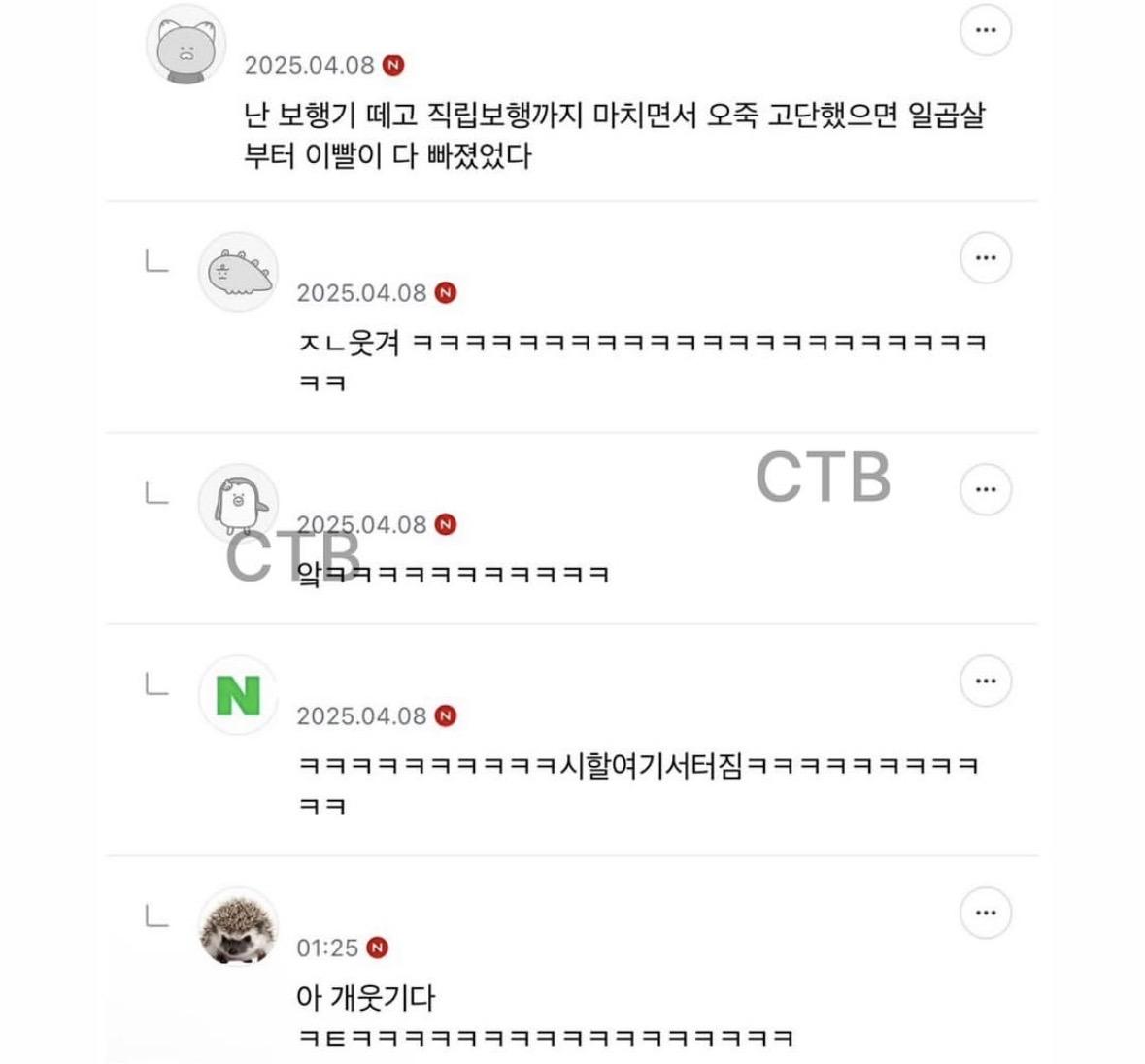The height and width of the screenshot is (1064, 1145).
Task: Open the options menu on the 악ㅋㅋㅋ reply
Action: pyautogui.click(x=986, y=489)
